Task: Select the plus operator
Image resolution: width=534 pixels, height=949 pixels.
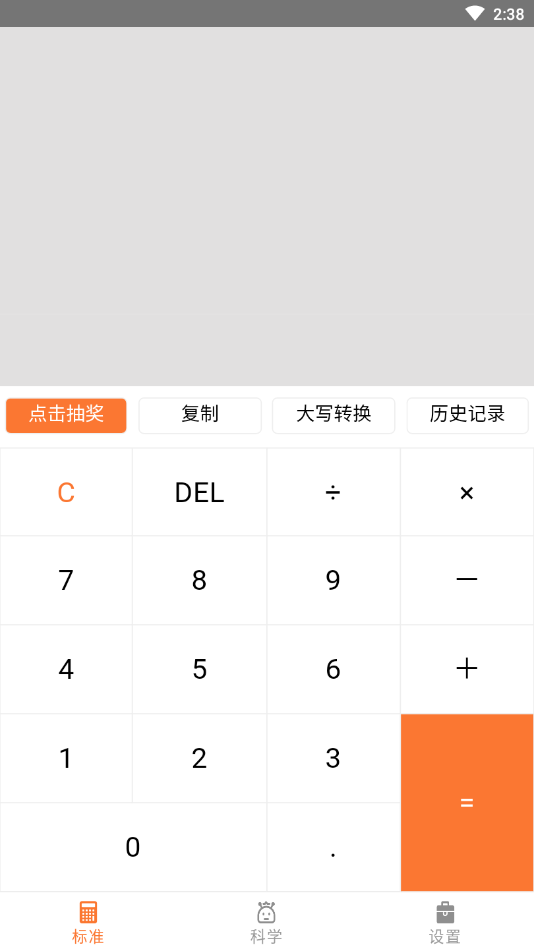Action: (467, 669)
